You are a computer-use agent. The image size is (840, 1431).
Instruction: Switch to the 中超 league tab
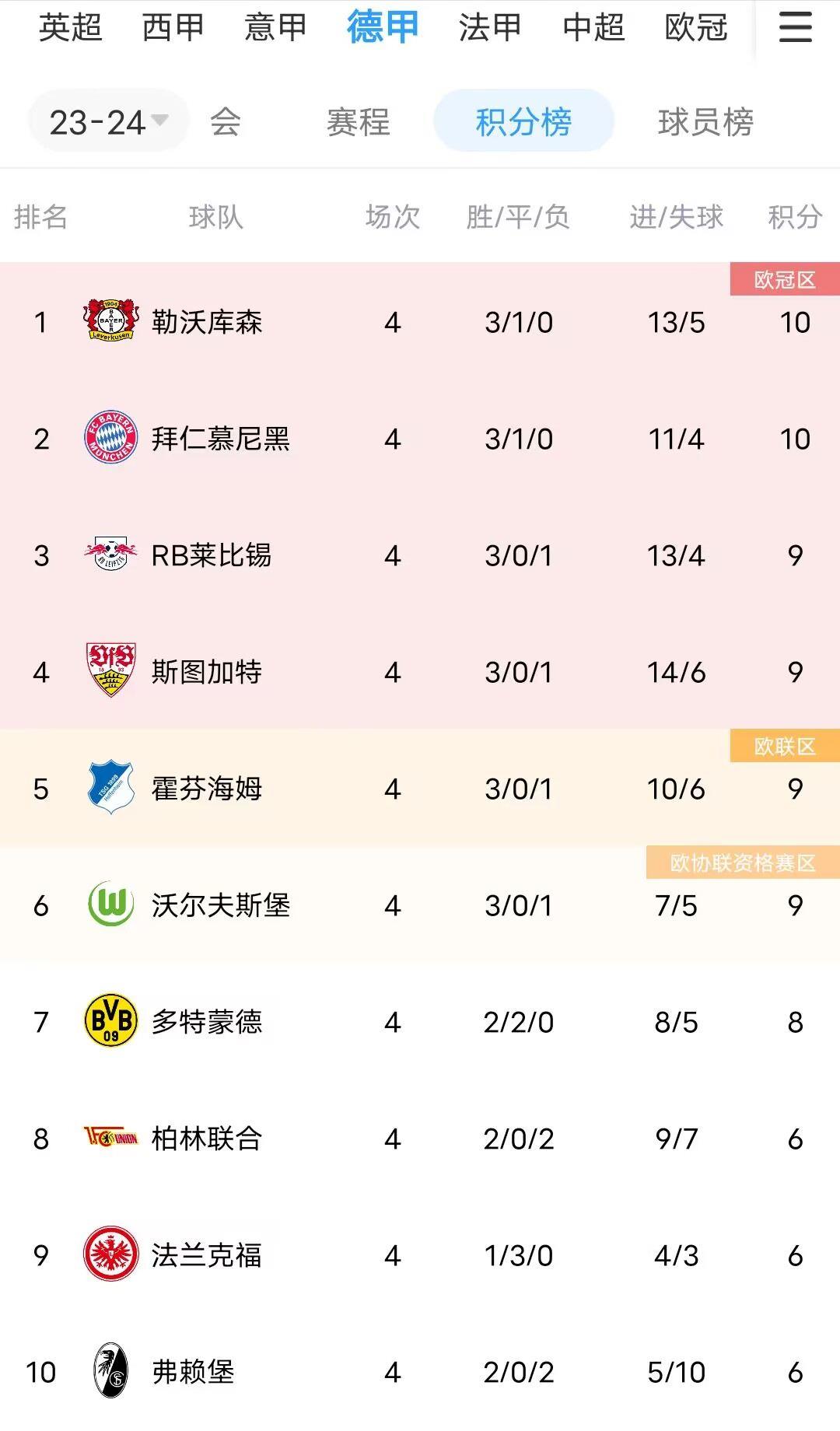coord(593,28)
